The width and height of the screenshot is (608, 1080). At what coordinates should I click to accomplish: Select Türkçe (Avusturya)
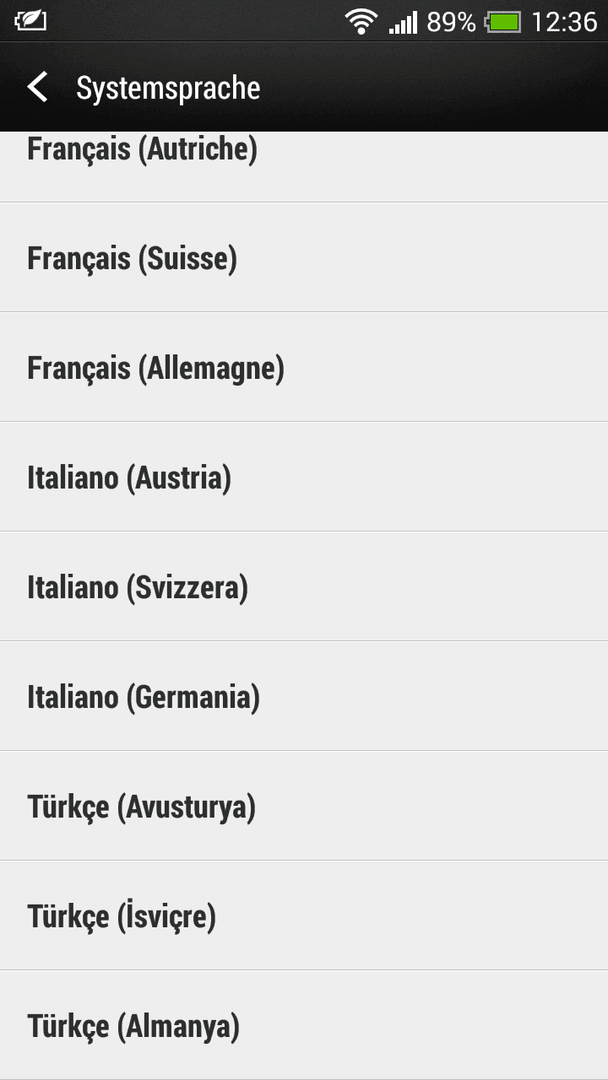[304, 807]
